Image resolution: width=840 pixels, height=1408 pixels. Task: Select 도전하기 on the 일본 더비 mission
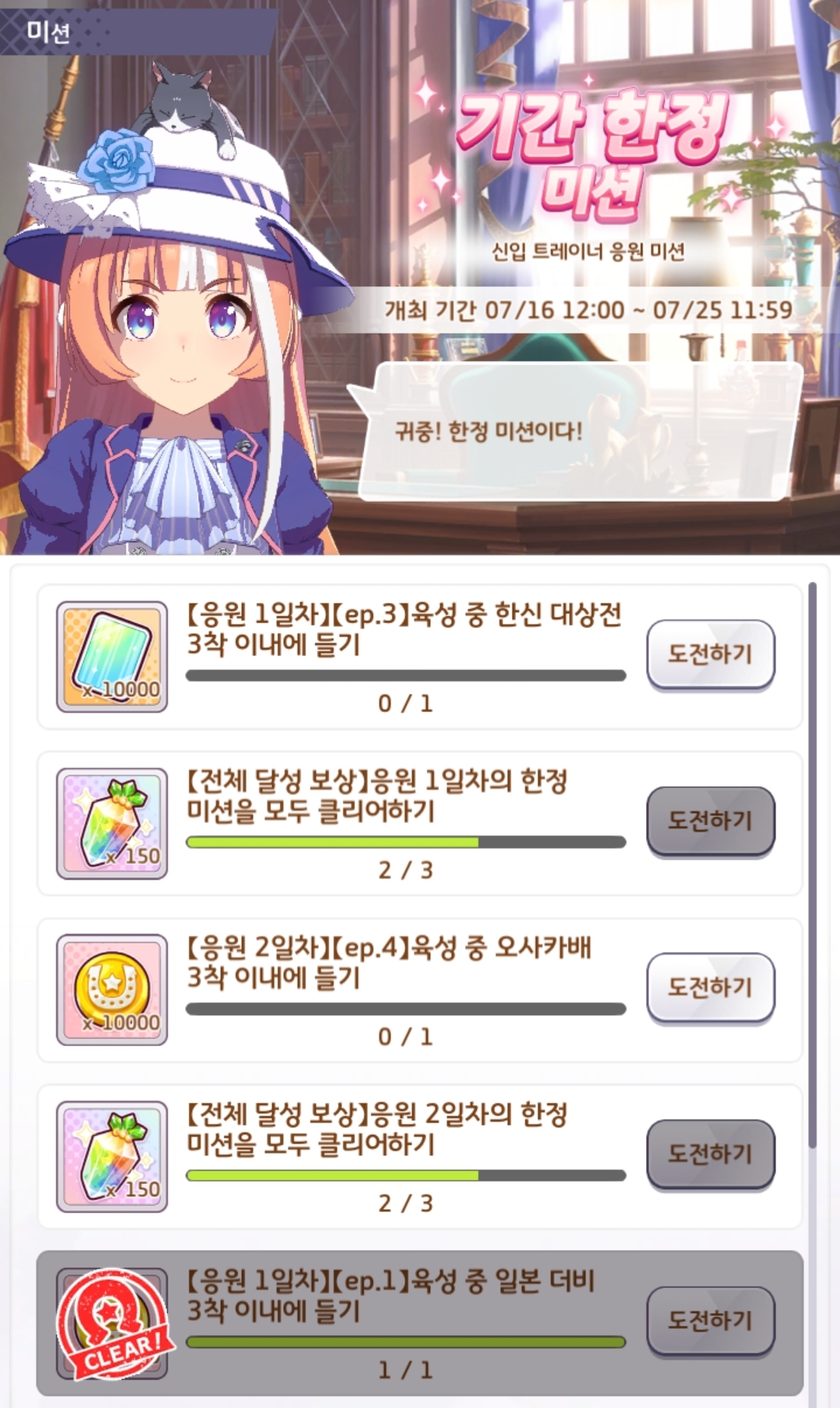[710, 1320]
